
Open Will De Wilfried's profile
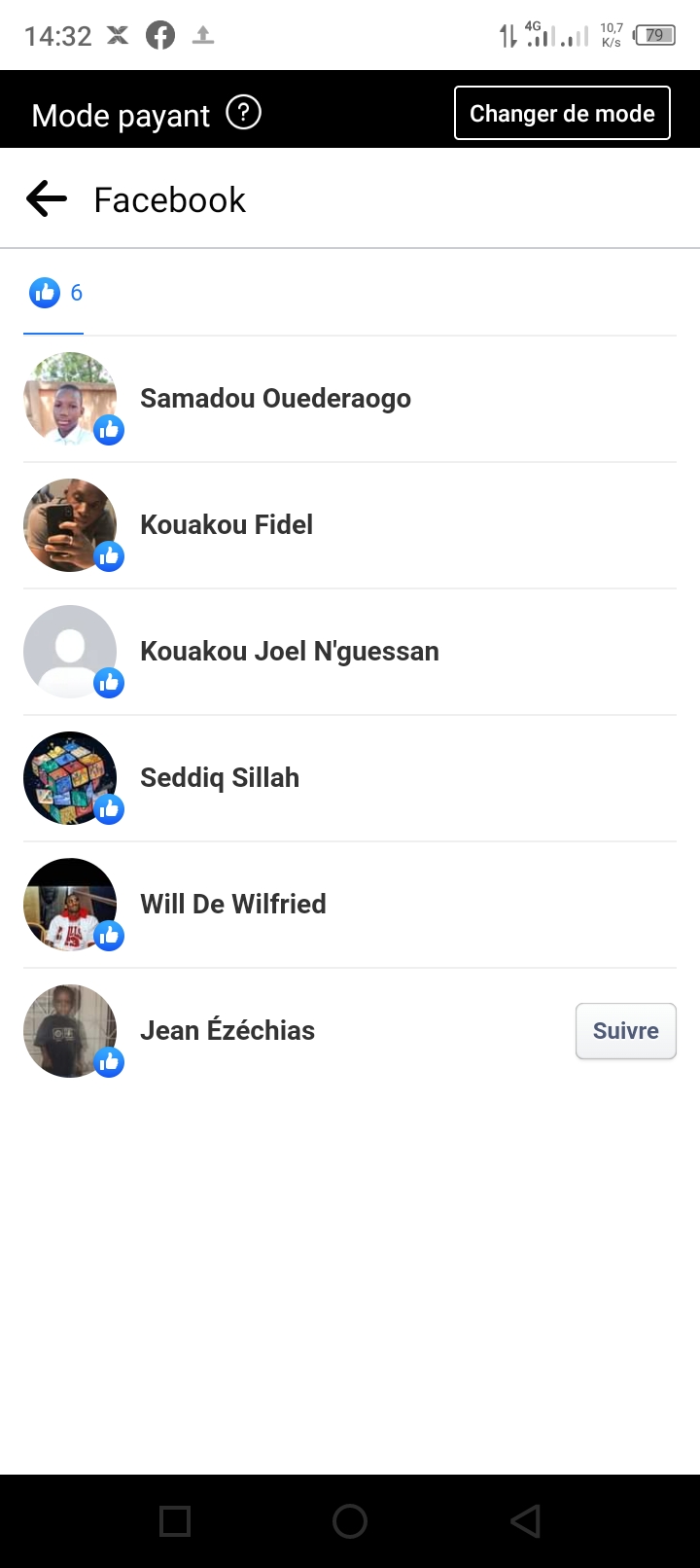[x=233, y=905]
